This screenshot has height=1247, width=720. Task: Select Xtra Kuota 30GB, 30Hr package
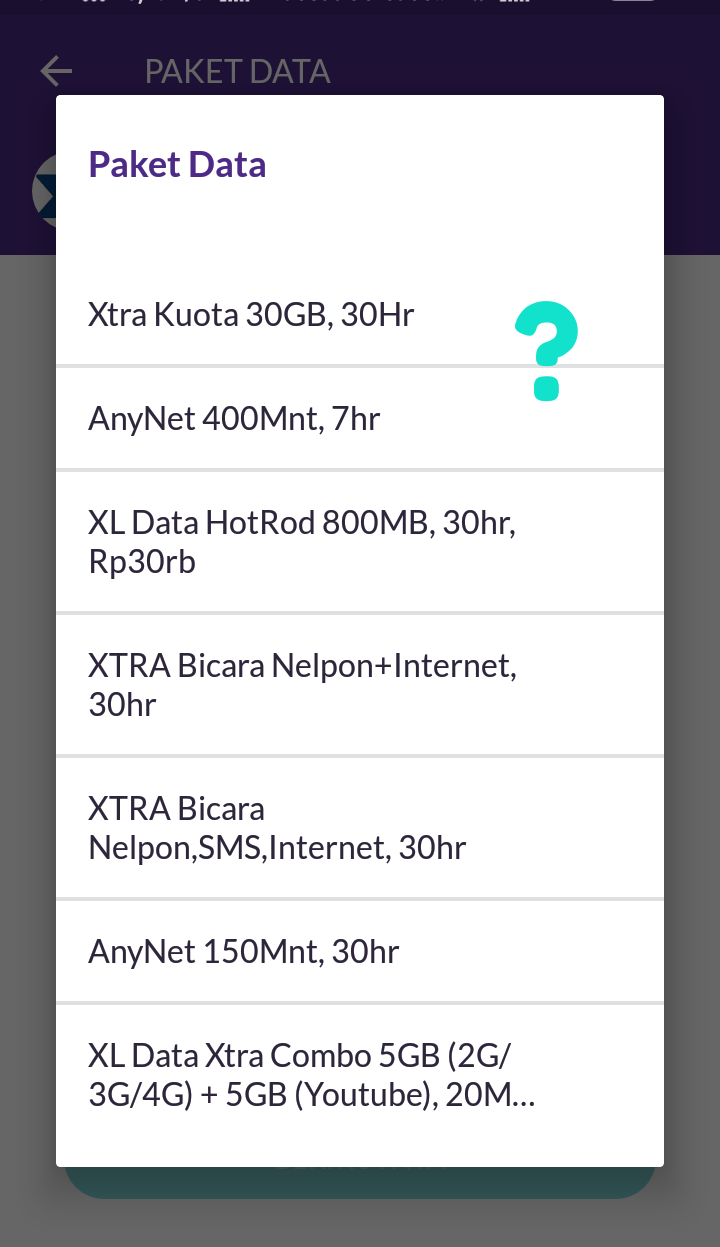click(251, 315)
